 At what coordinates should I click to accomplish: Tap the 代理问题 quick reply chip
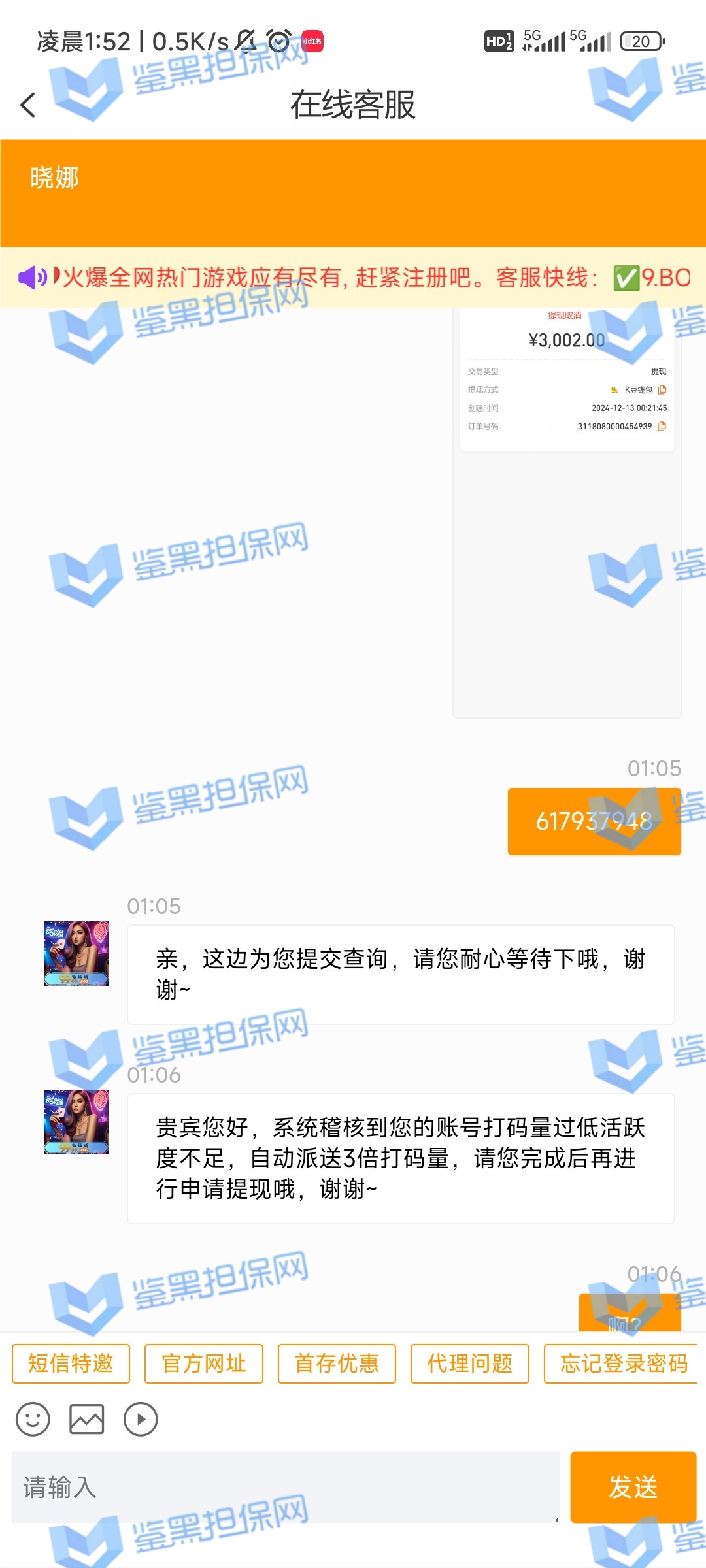pos(469,1364)
